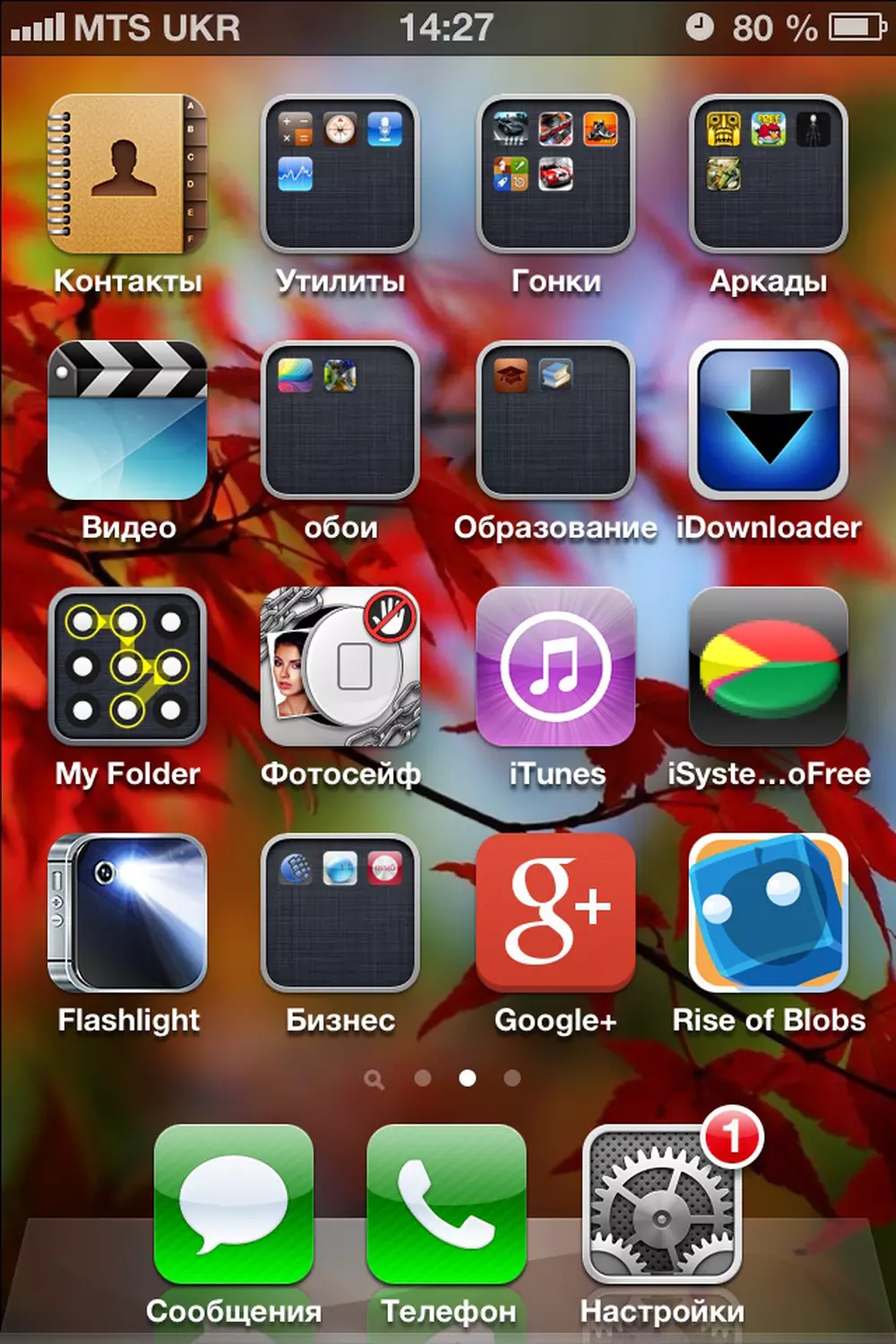Image resolution: width=896 pixels, height=1344 pixels.
Task: Open the Утилиты folder
Action: click(340, 174)
